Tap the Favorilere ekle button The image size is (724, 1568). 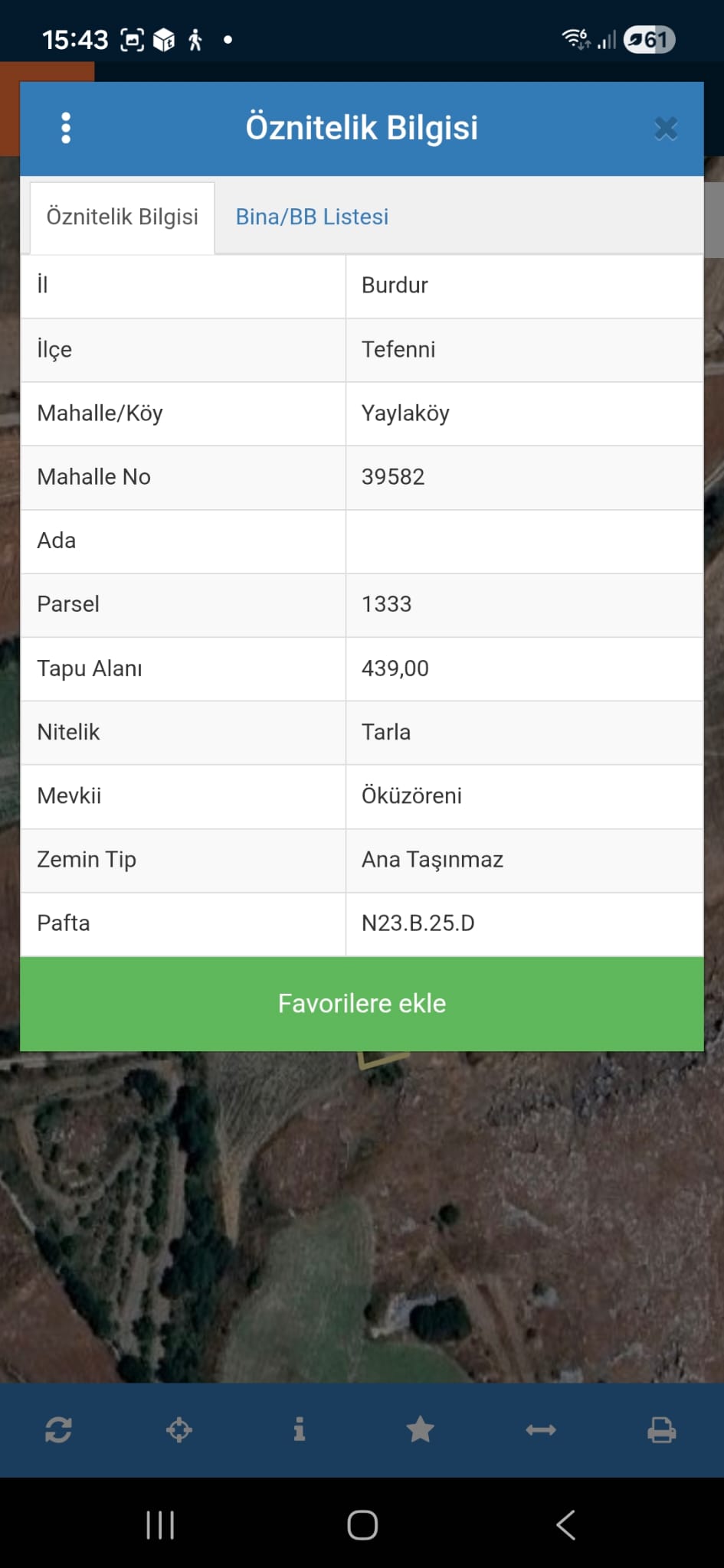(x=362, y=1004)
